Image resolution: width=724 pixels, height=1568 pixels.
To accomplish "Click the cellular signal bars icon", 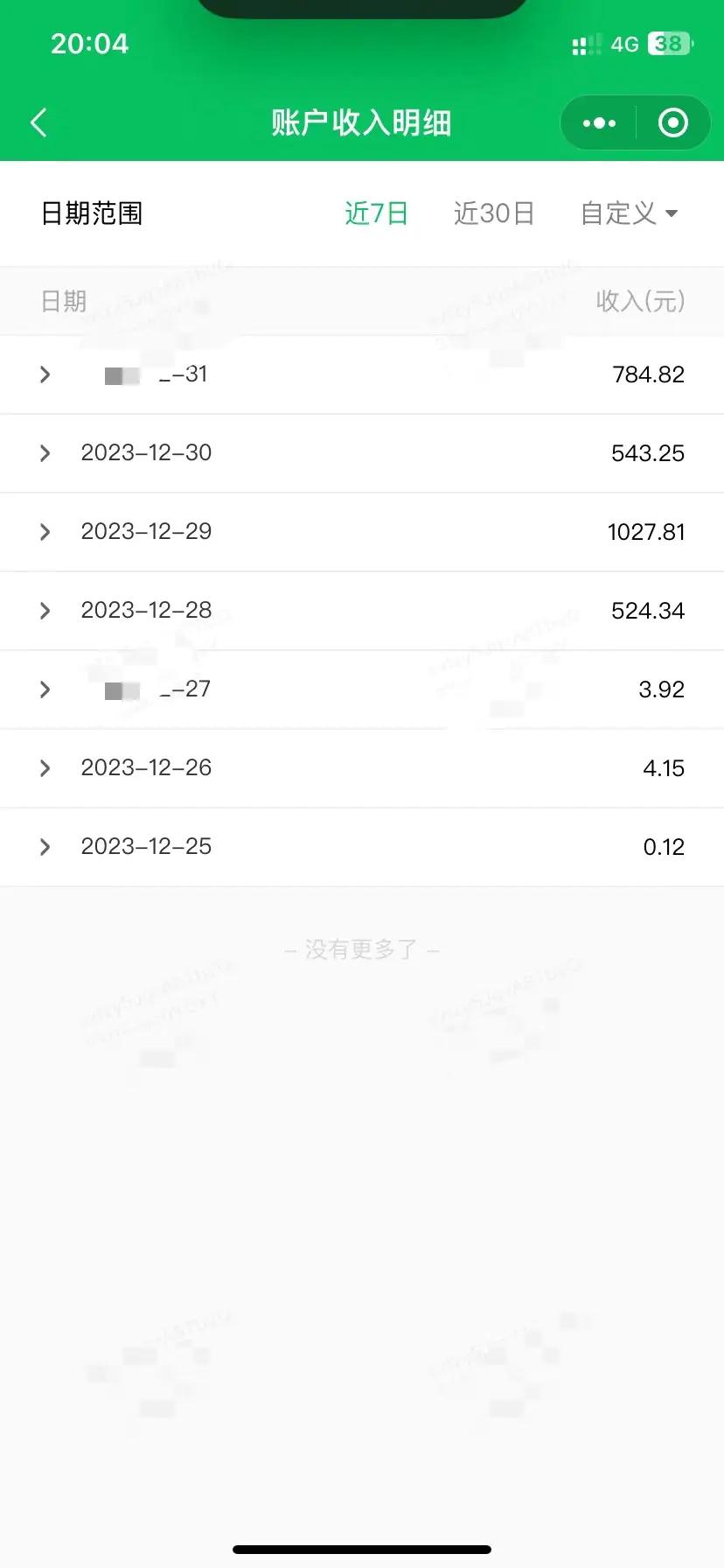I will click(x=584, y=44).
